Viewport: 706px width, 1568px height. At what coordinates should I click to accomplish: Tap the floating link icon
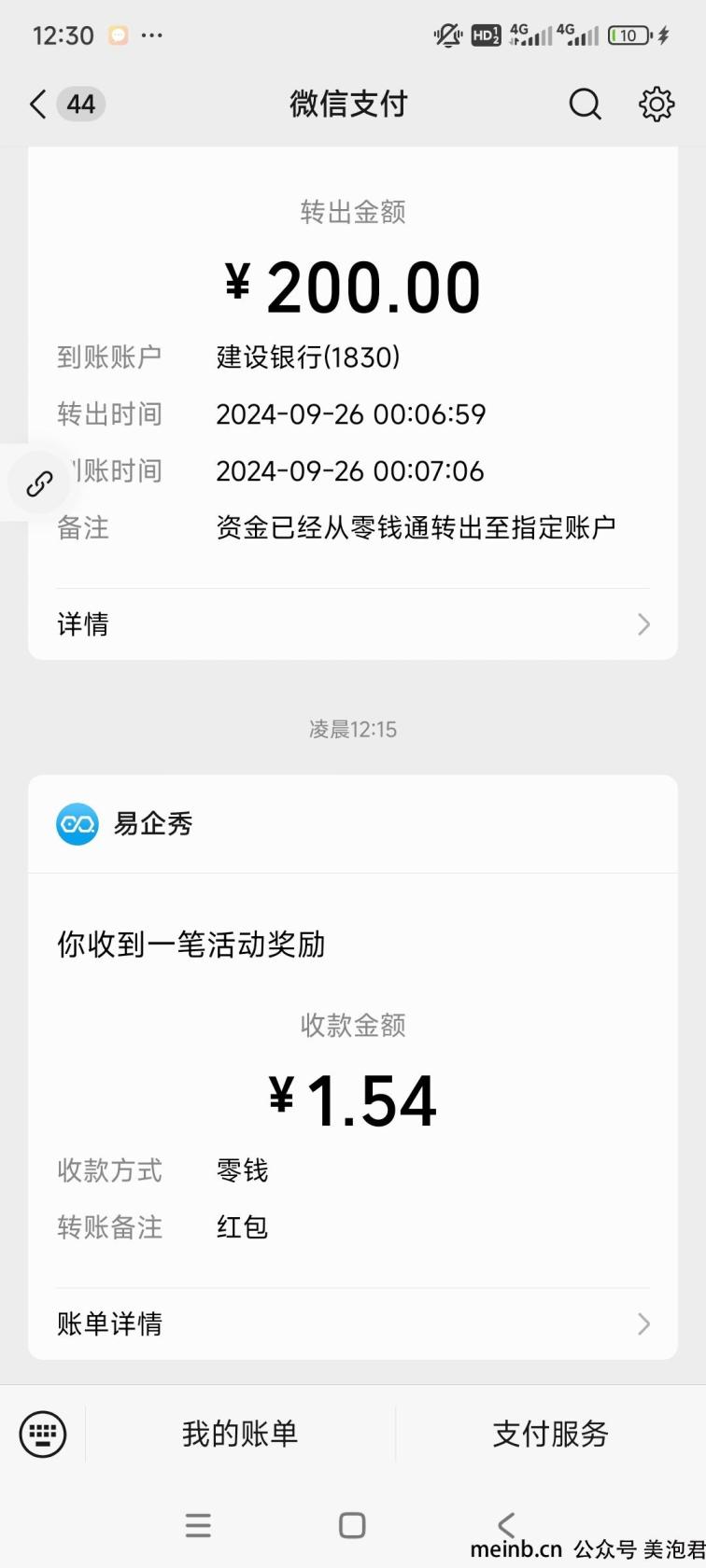pyautogui.click(x=38, y=483)
